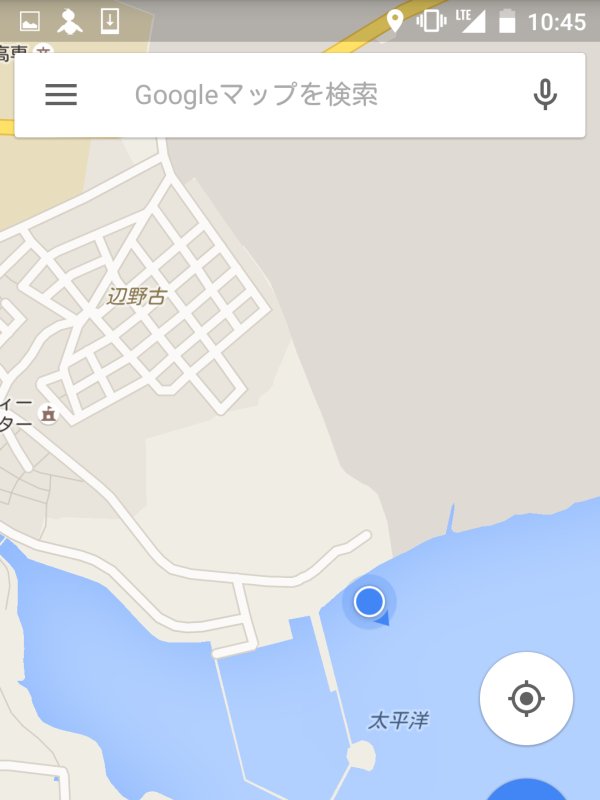This screenshot has width=600, height=800.
Task: Start voice search with the microphone
Action: point(545,95)
